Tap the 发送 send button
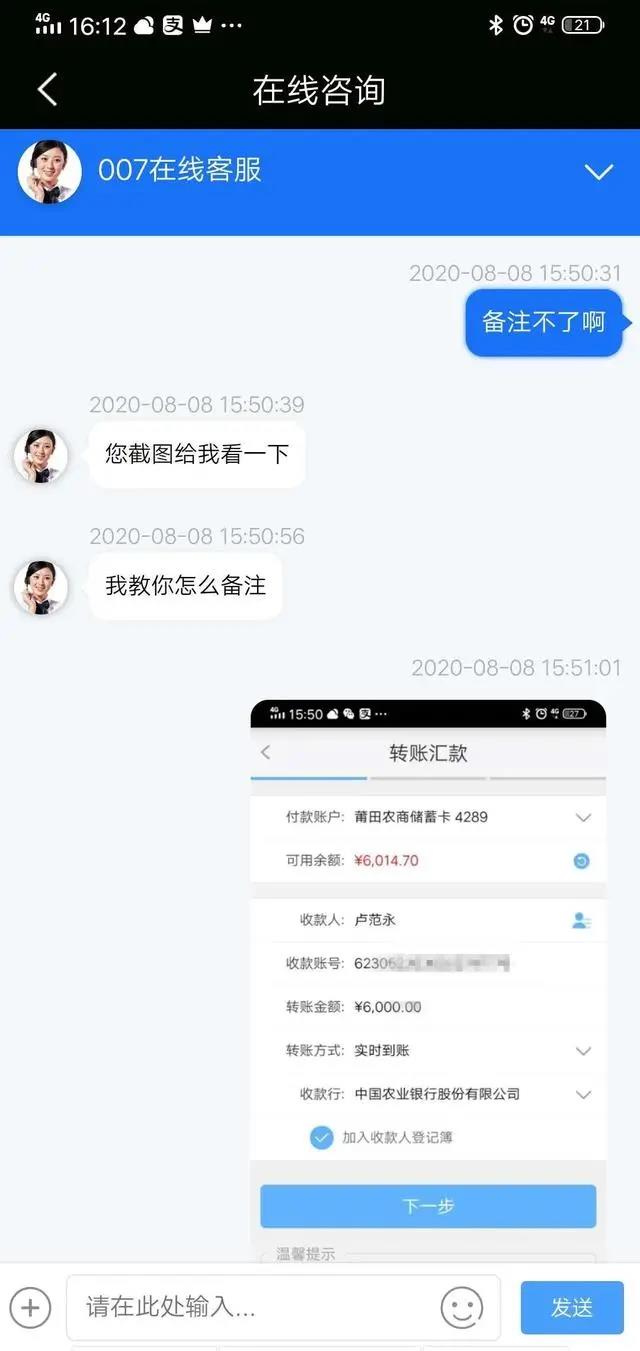 (x=572, y=1307)
